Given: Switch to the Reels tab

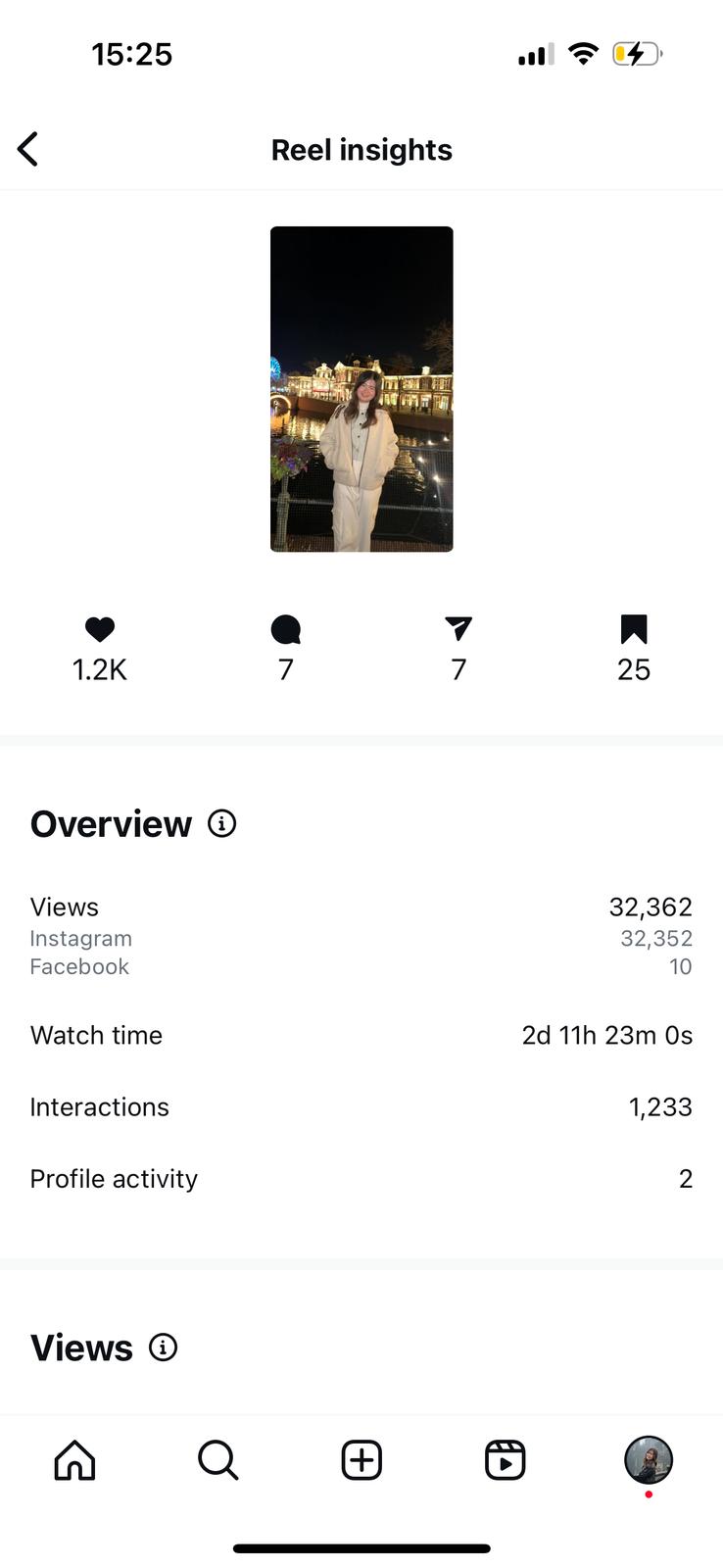Looking at the screenshot, I should [506, 1460].
